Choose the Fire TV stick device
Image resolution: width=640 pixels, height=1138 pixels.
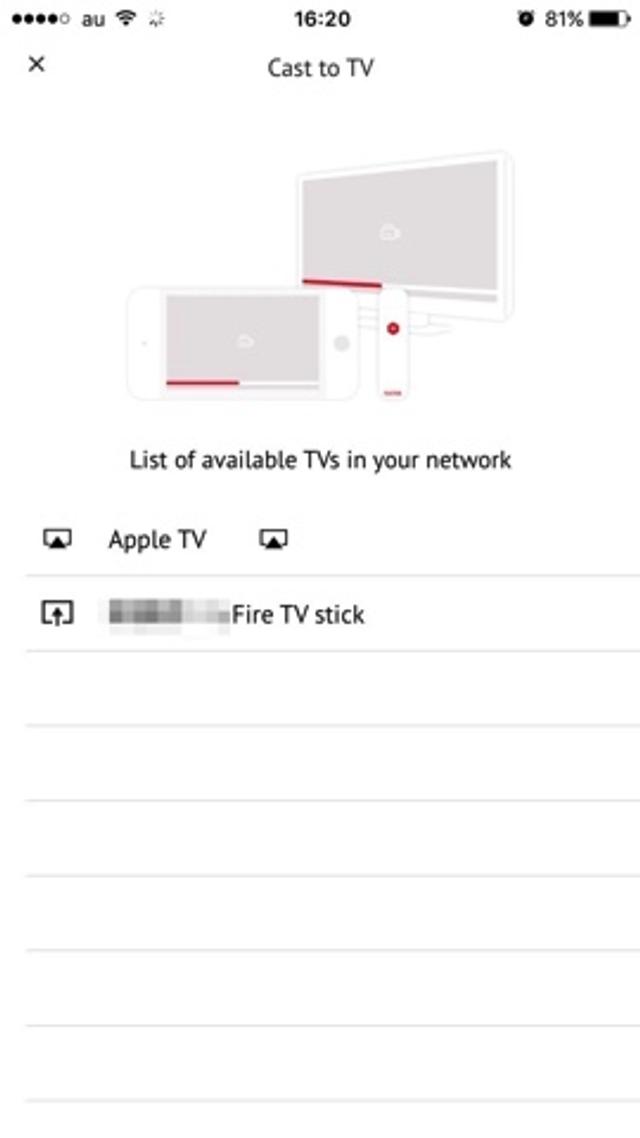[297, 614]
